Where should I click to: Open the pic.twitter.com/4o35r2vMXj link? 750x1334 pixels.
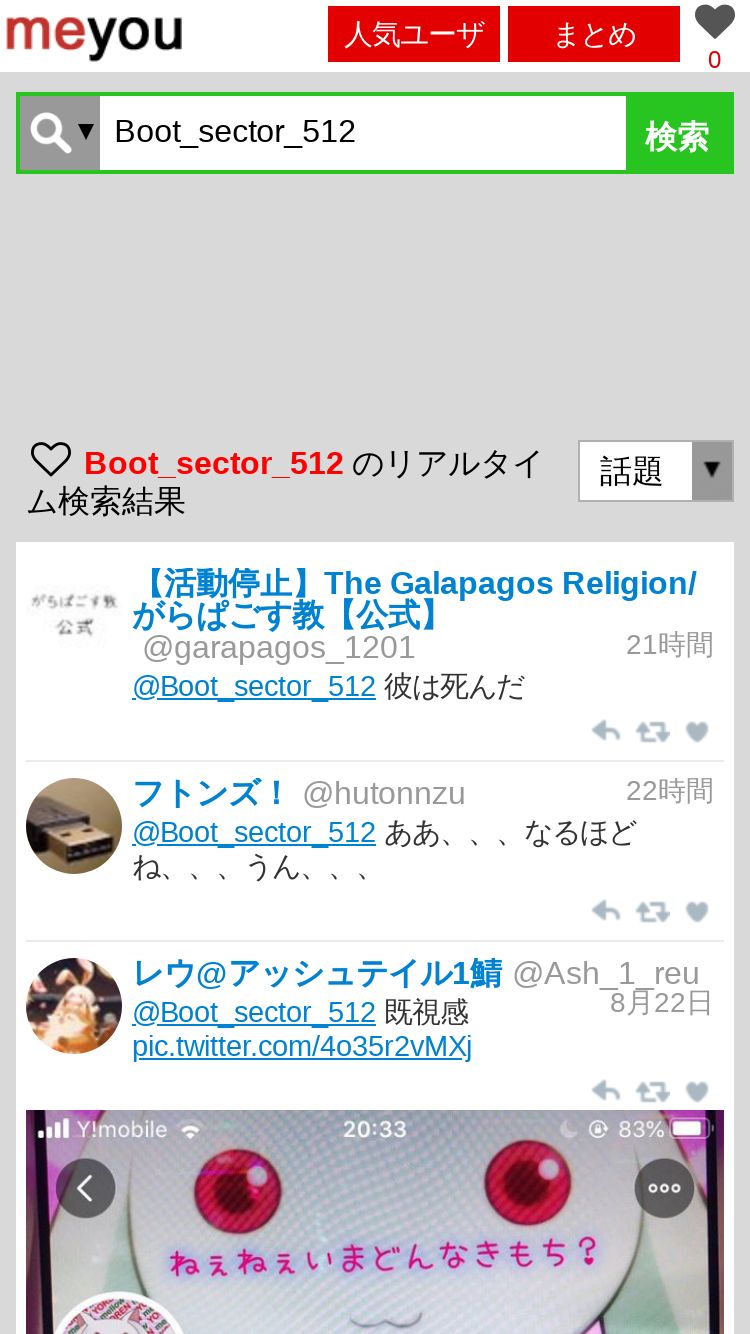(x=302, y=1047)
